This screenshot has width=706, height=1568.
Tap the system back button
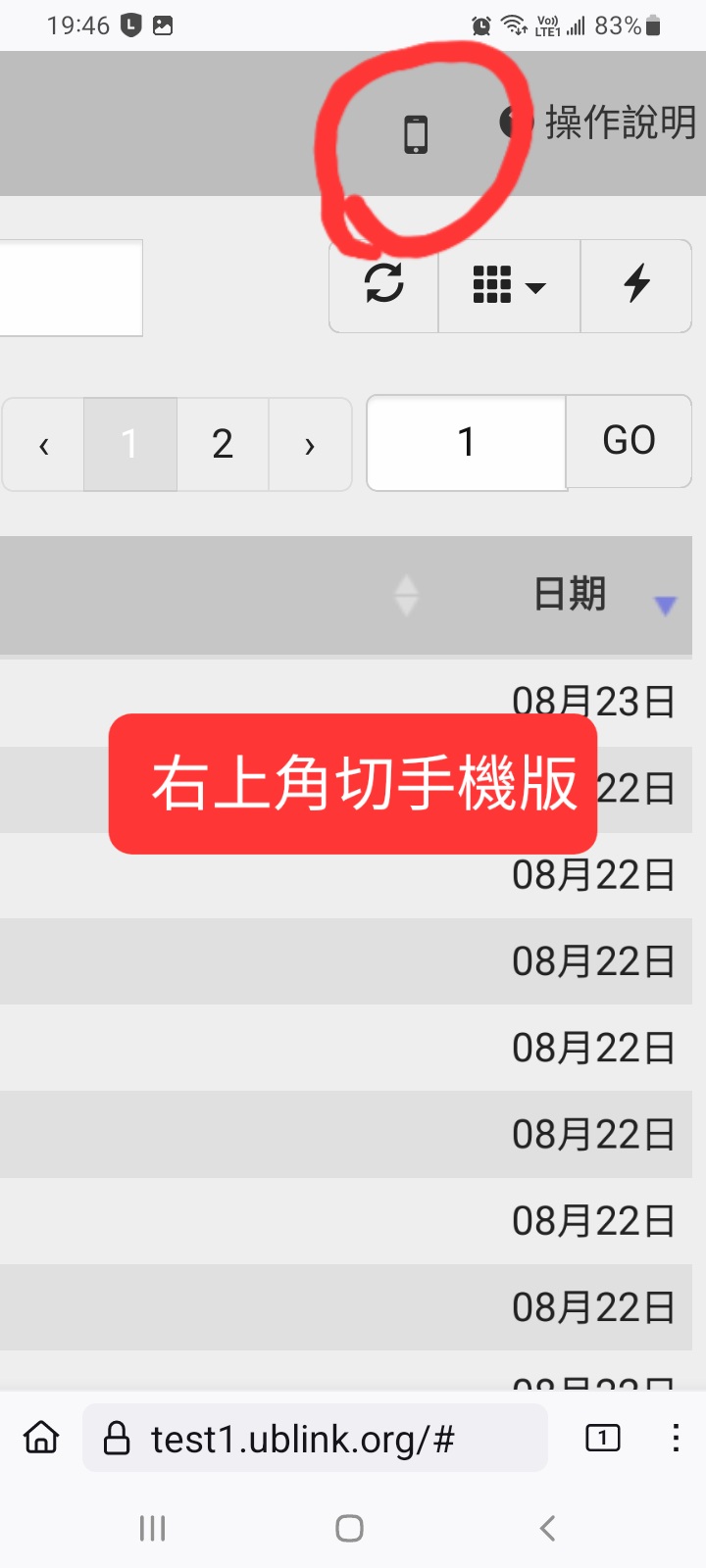point(547,1528)
